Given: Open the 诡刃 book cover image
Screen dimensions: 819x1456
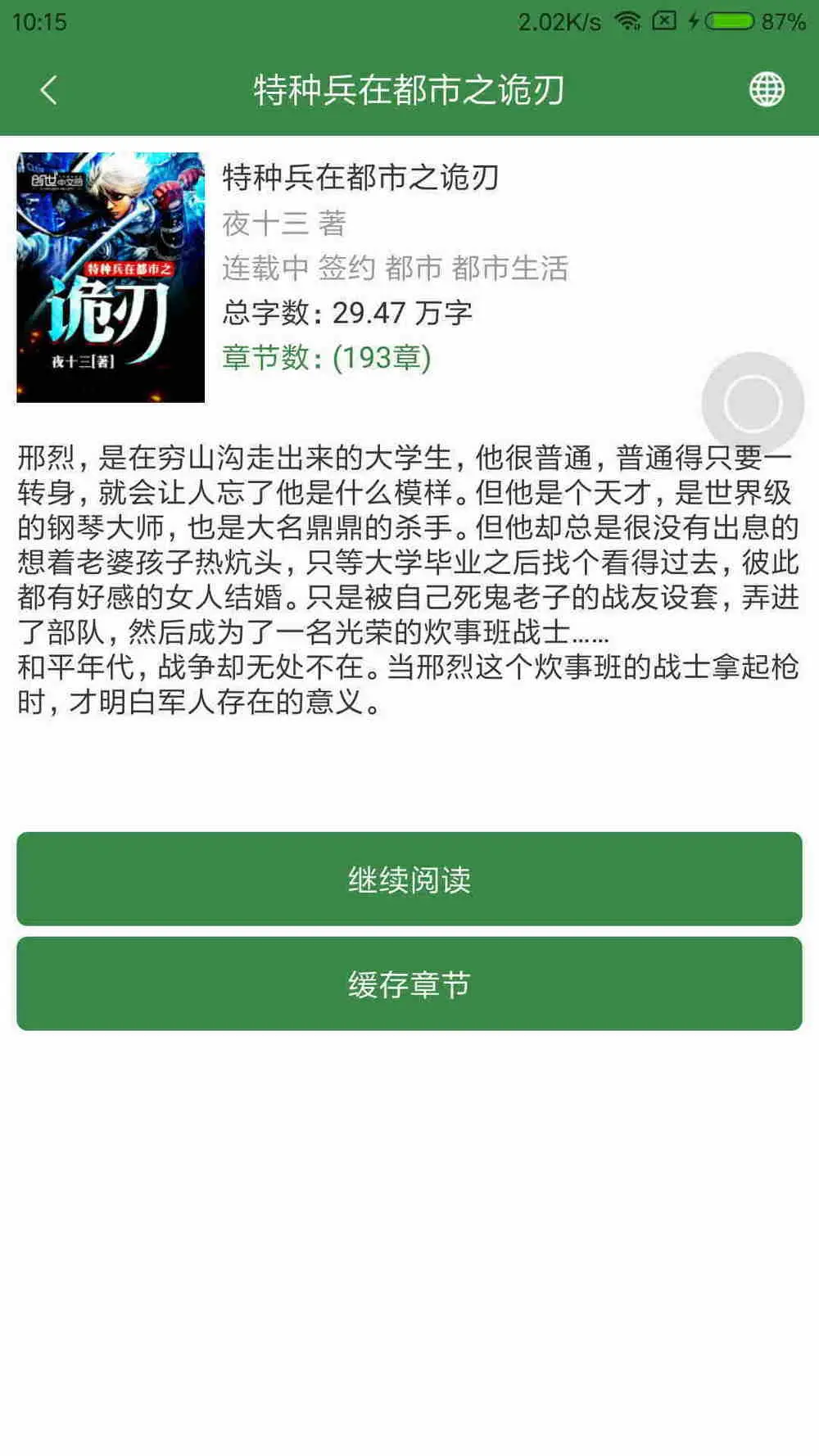Looking at the screenshot, I should click(x=111, y=277).
